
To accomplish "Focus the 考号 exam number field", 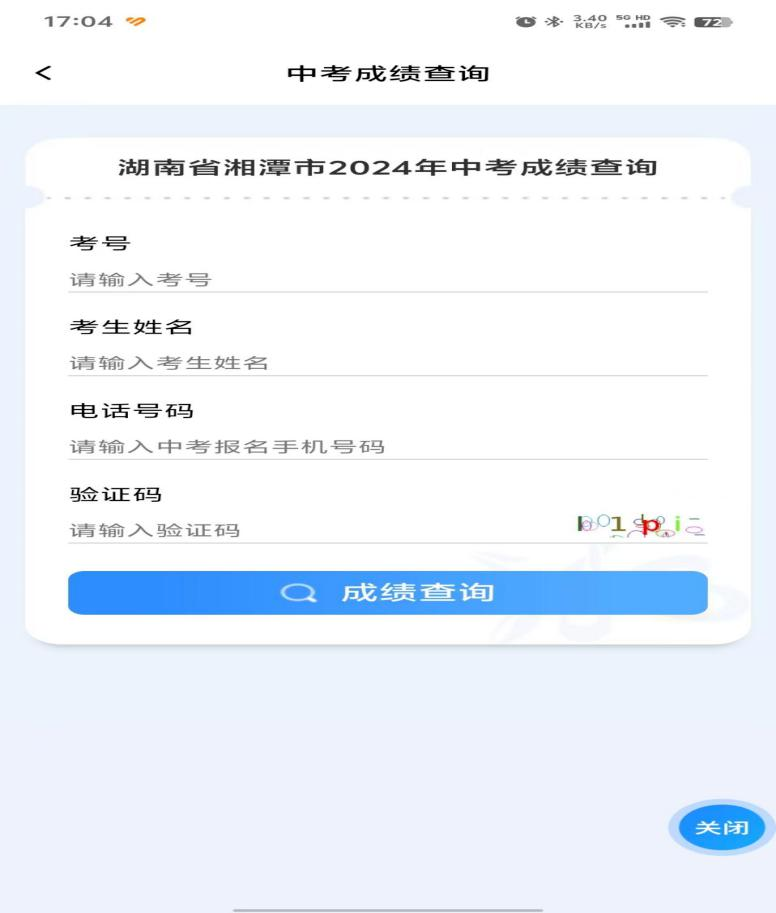I will (x=388, y=279).
